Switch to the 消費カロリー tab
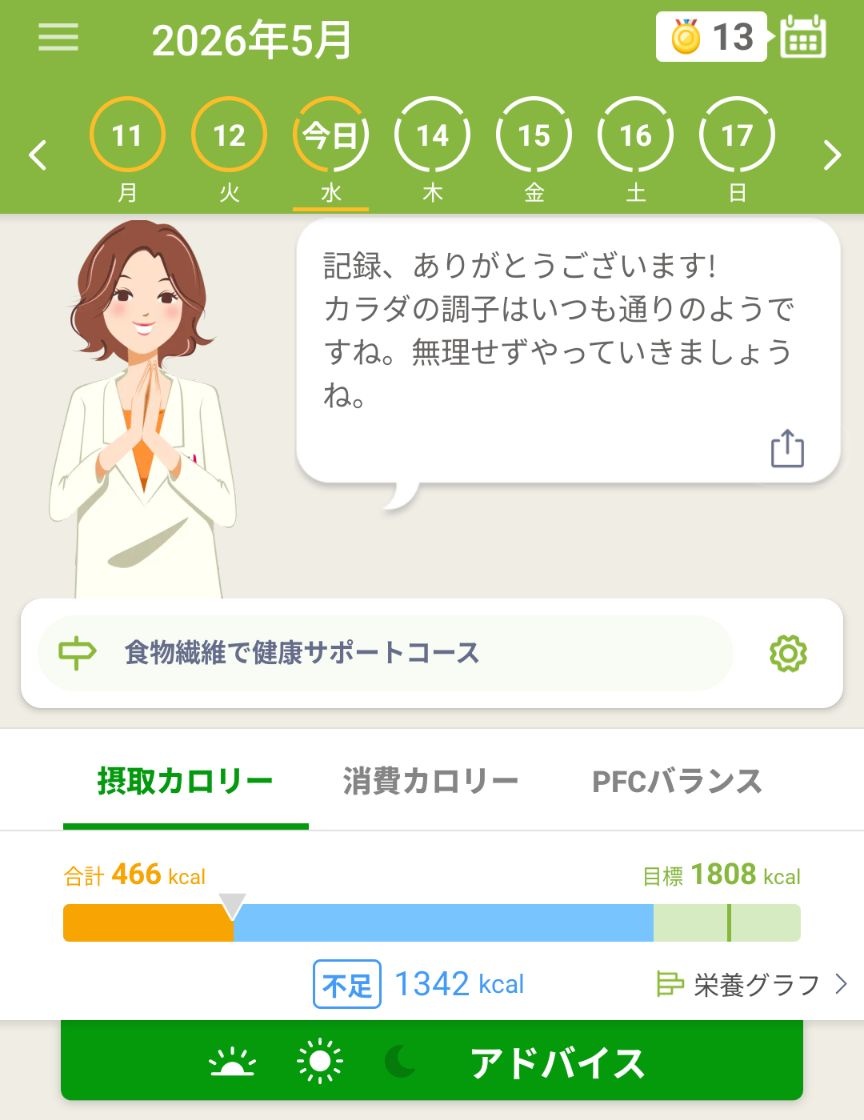The image size is (864, 1120). pos(431,781)
